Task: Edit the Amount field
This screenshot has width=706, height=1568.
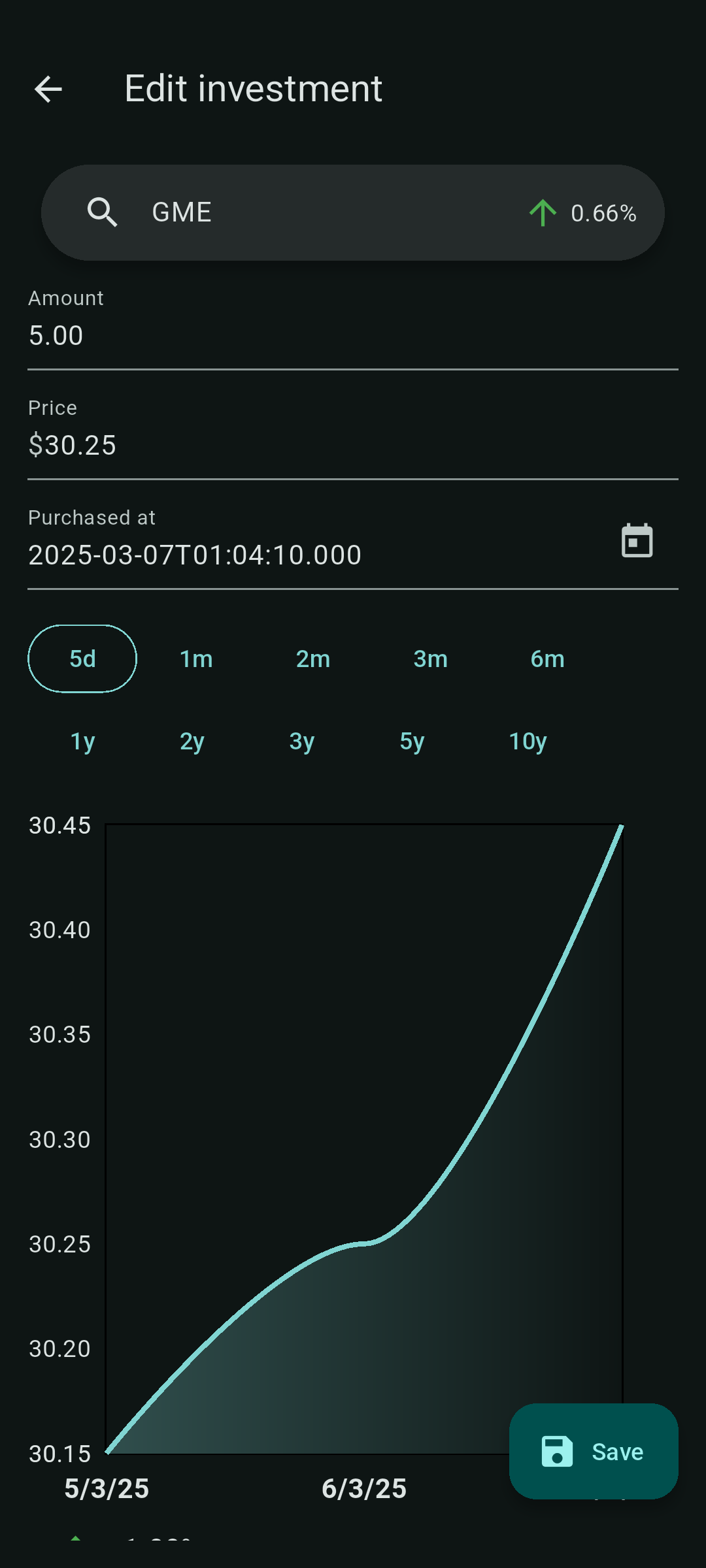Action: (x=353, y=335)
